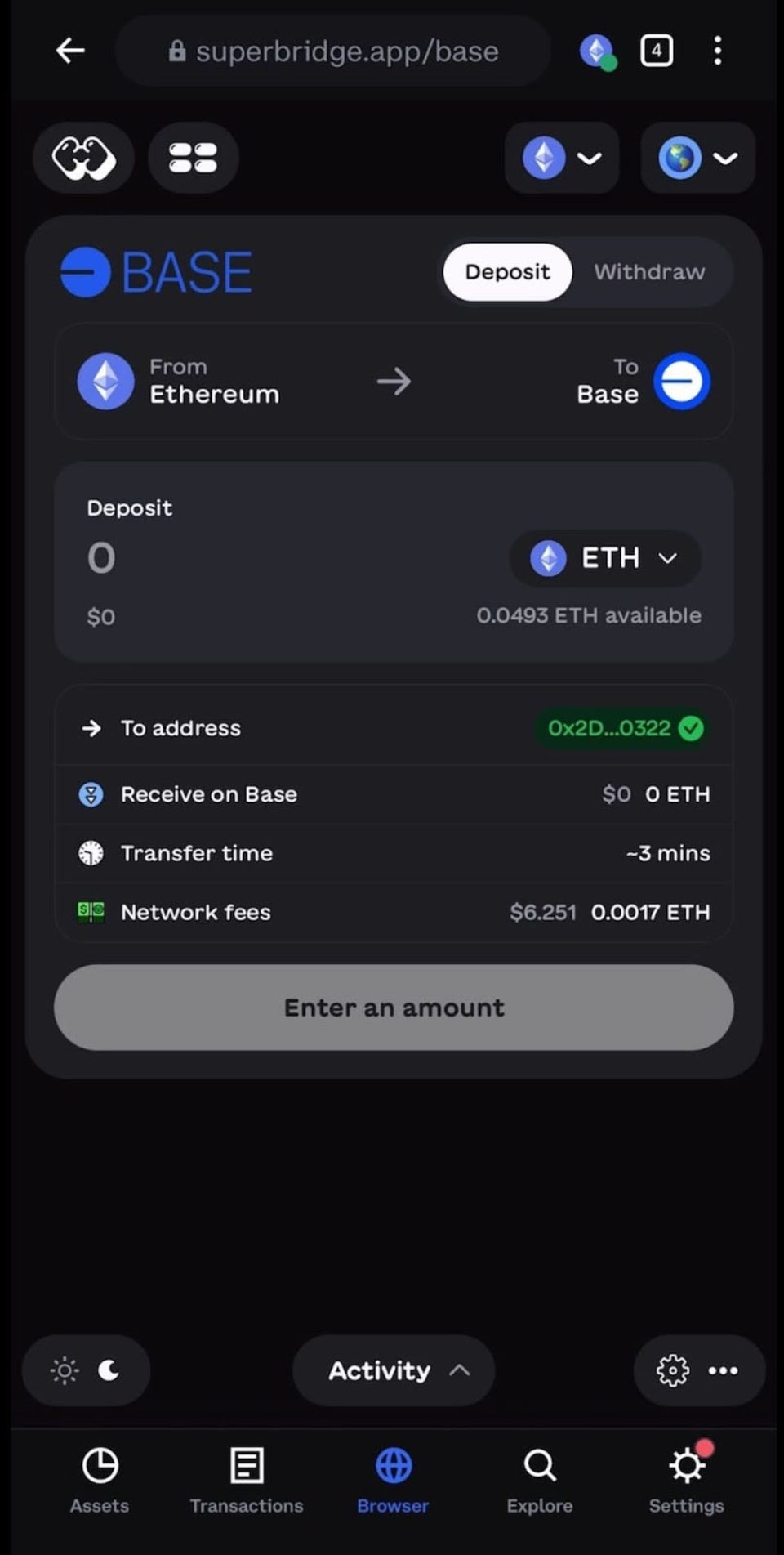Screen dimensions: 784x1555
Task: Open the wallet network icon in the address bar
Action: [598, 51]
